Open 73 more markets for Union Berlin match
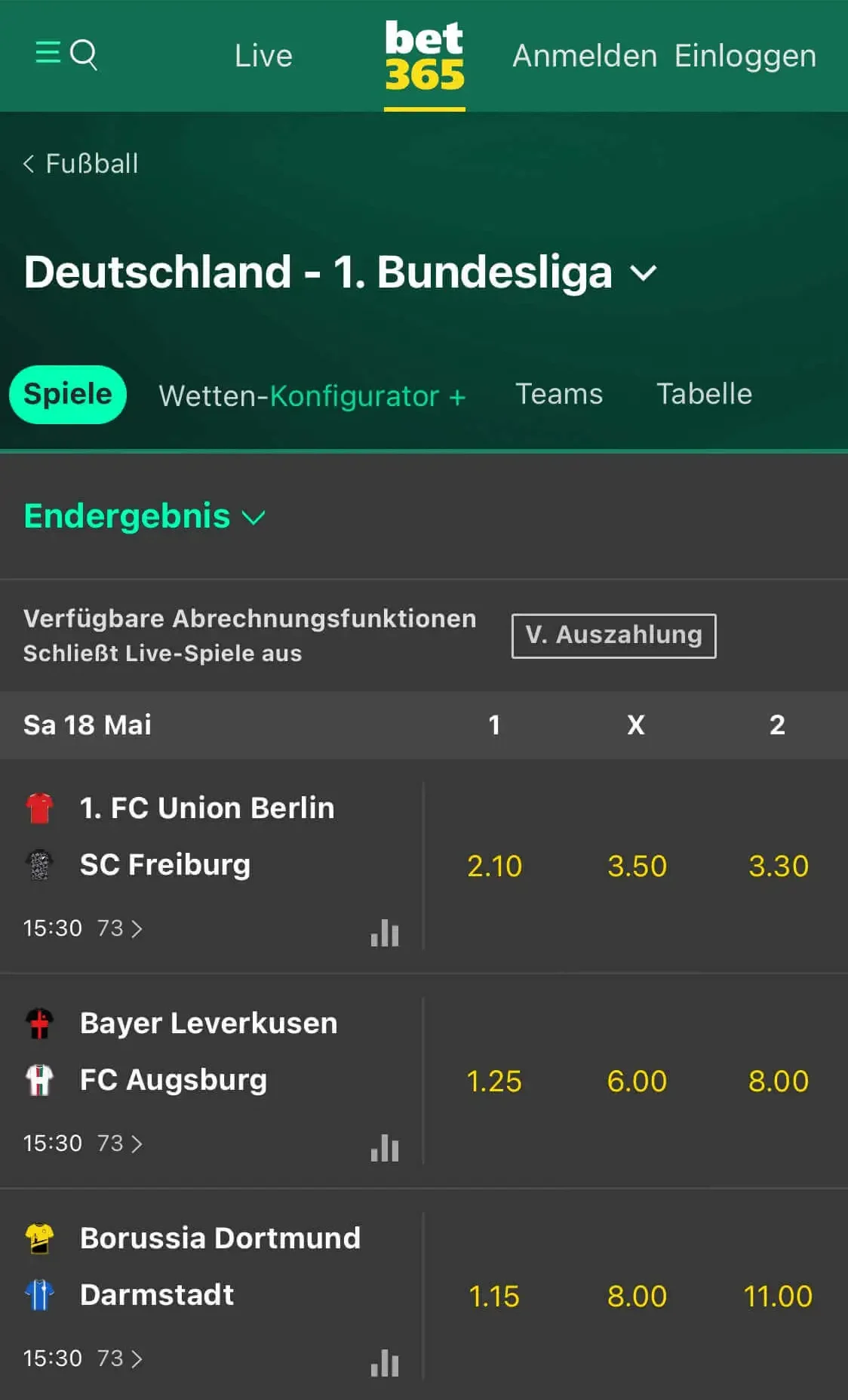848x1400 pixels. [120, 928]
